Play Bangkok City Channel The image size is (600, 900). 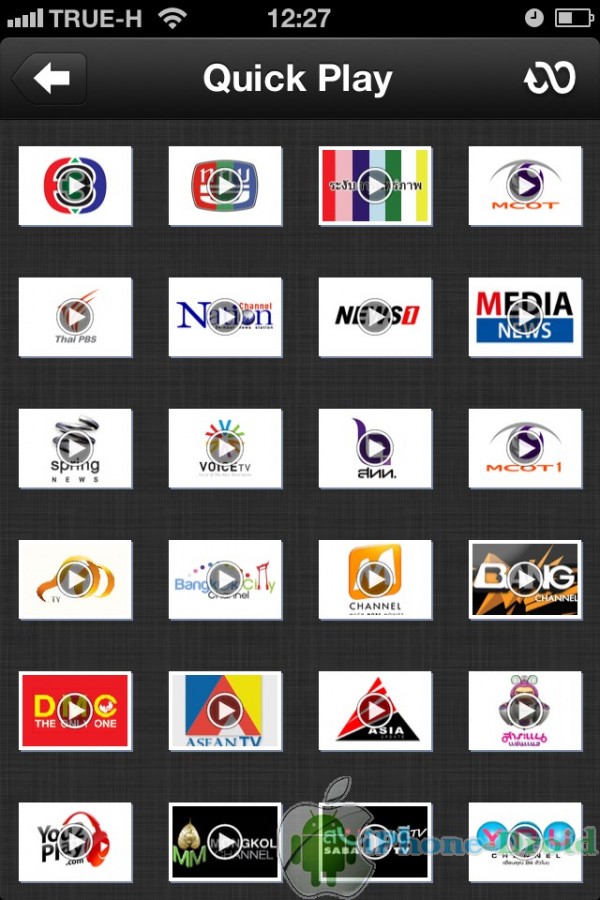click(x=225, y=579)
